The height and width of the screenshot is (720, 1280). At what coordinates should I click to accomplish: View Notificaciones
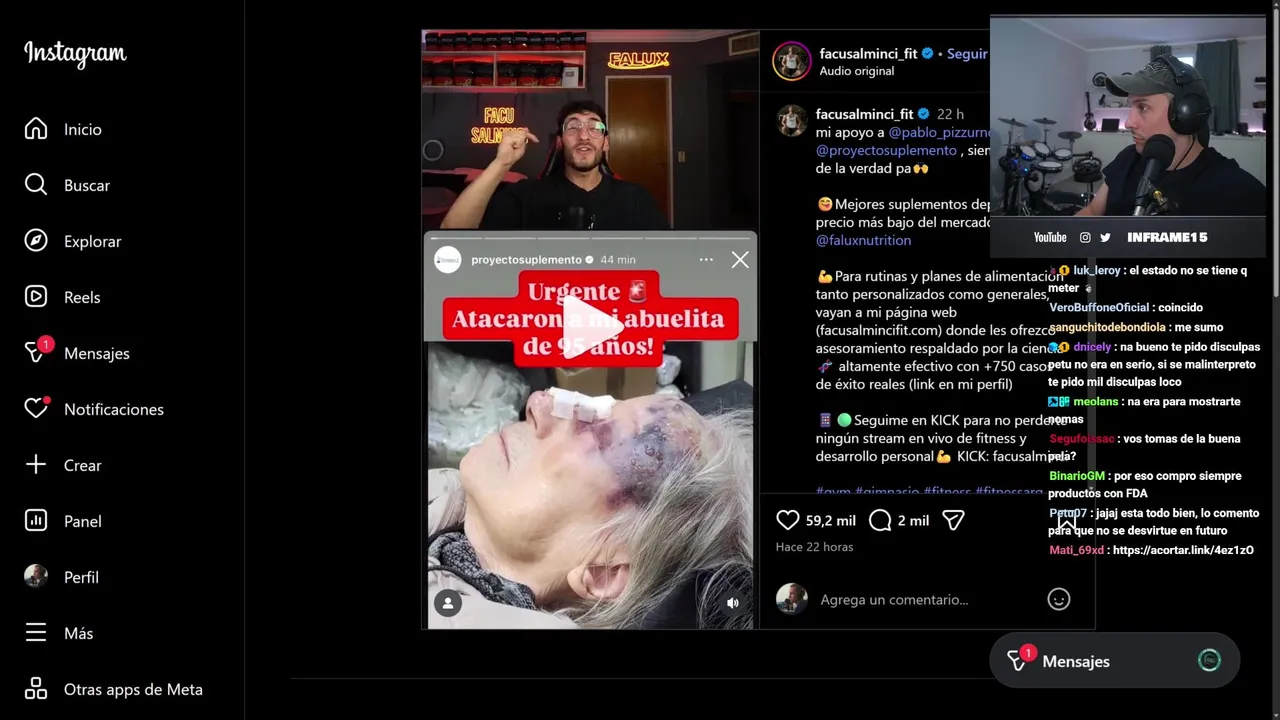click(x=113, y=409)
